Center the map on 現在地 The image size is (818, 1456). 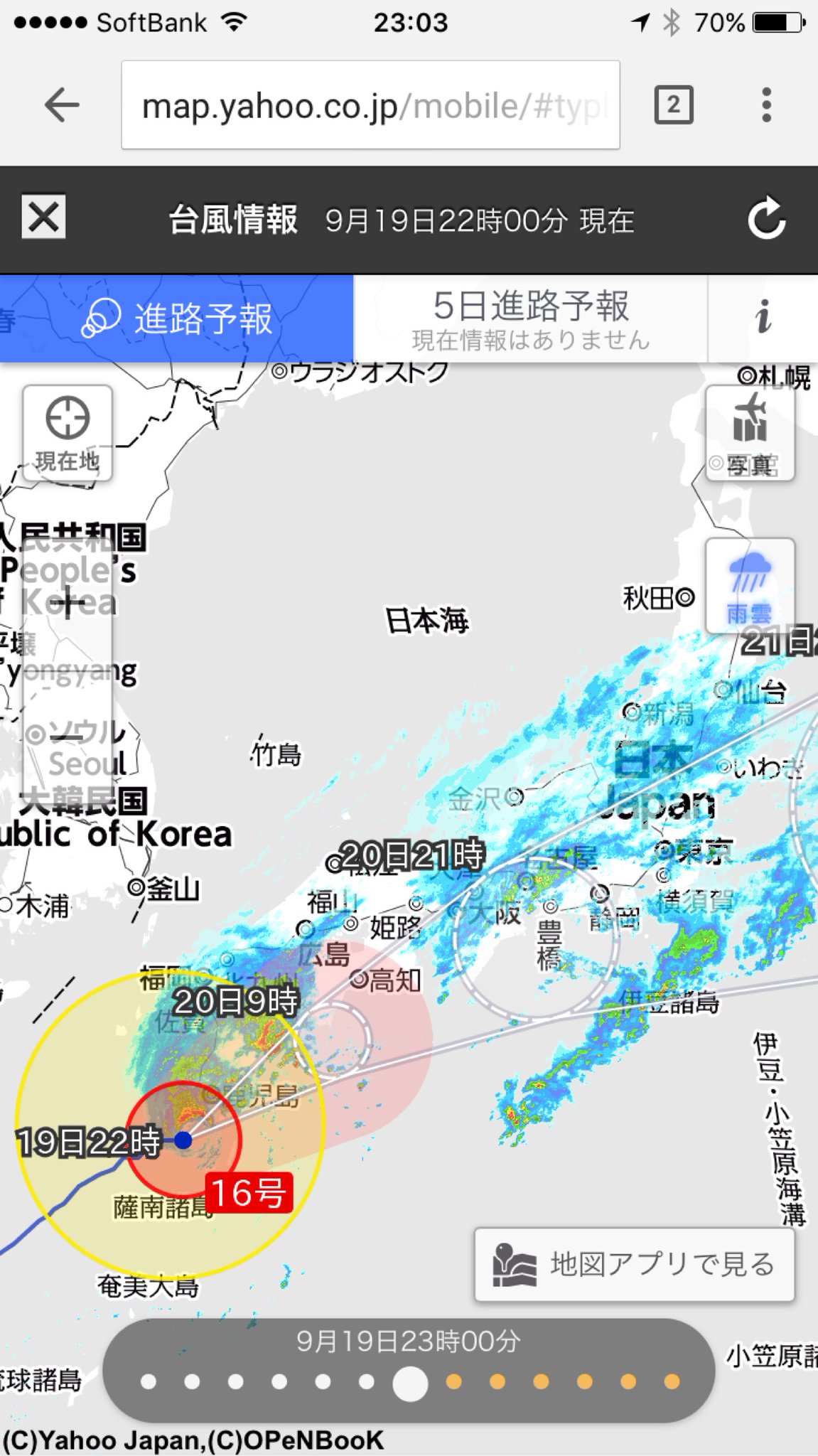click(x=68, y=433)
